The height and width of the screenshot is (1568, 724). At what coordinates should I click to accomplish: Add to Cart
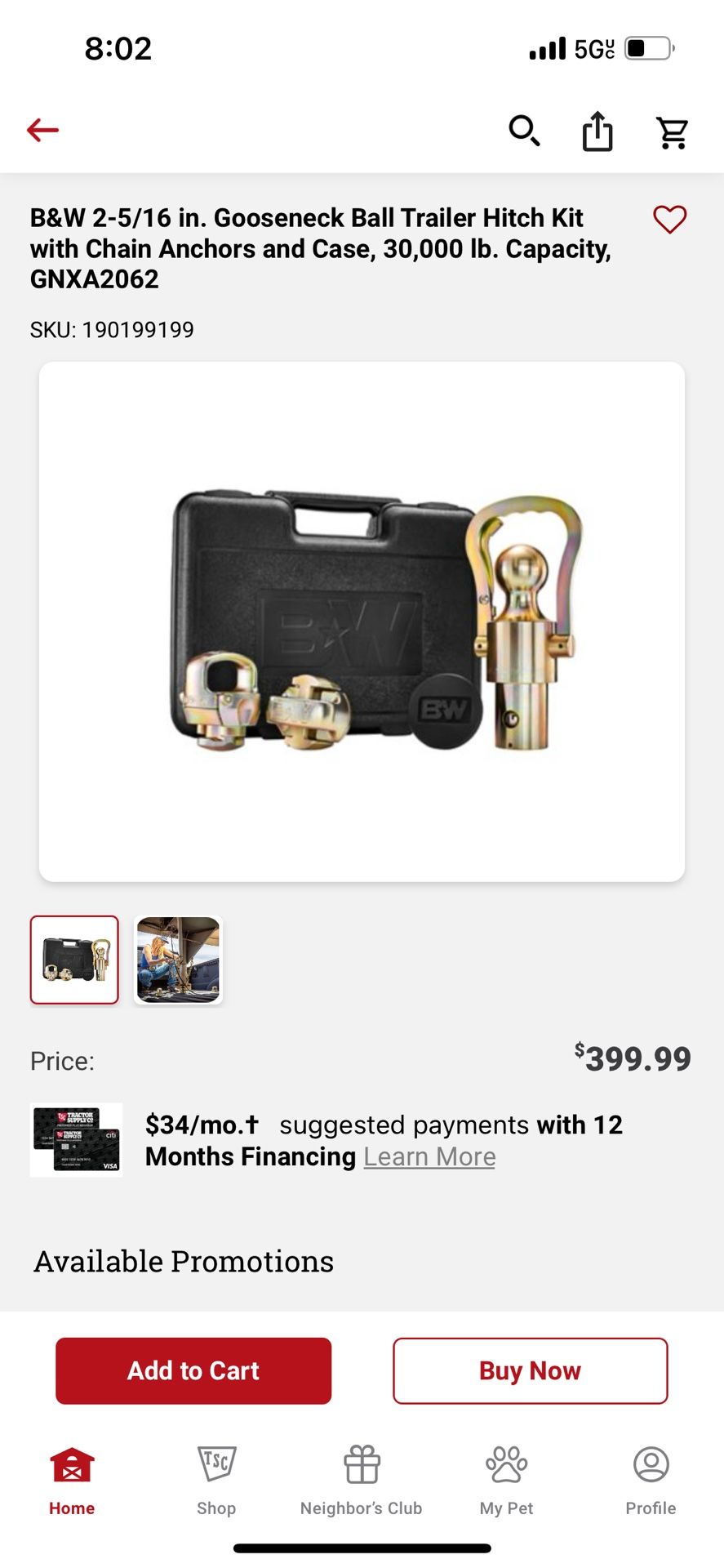click(193, 1370)
